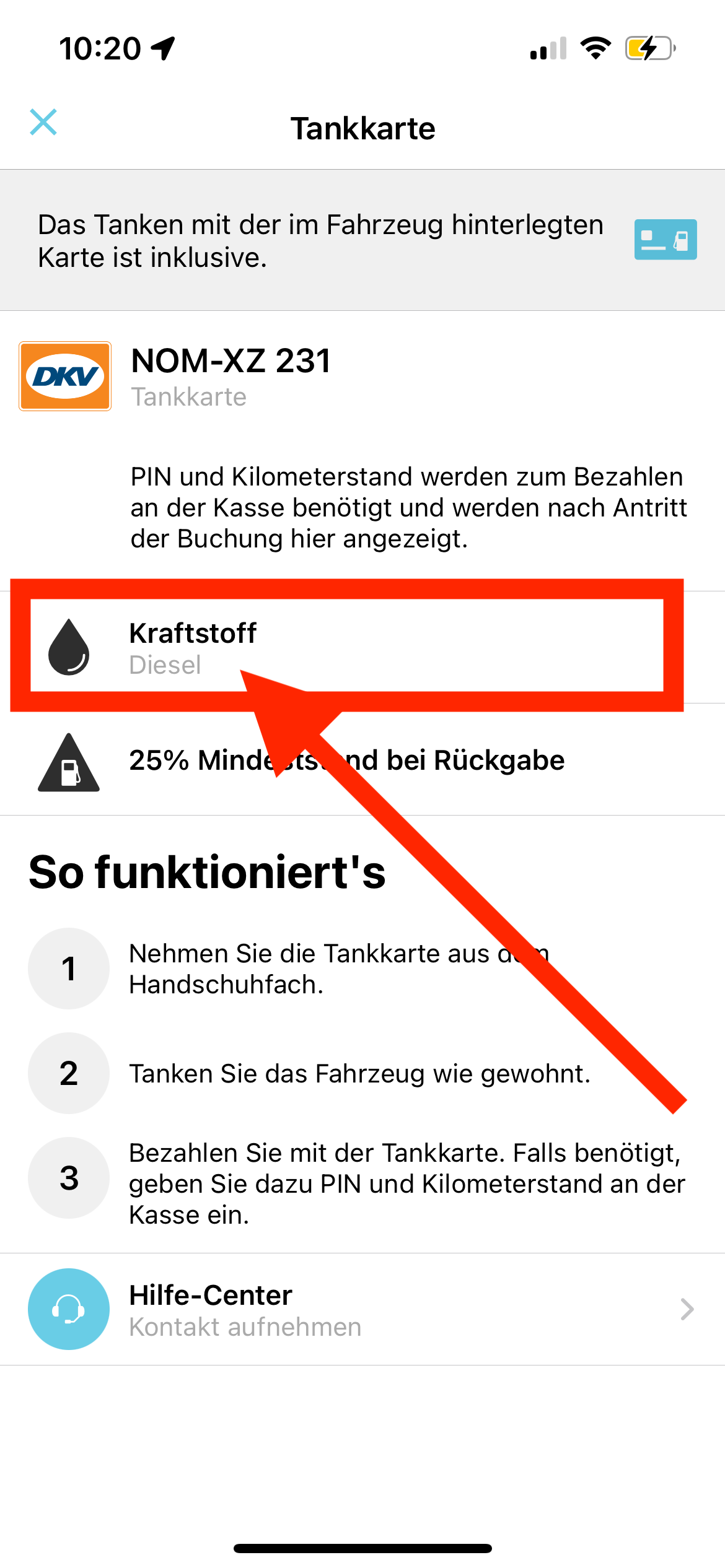Close the Tankkarte screen
The height and width of the screenshot is (1568, 725).
point(43,122)
